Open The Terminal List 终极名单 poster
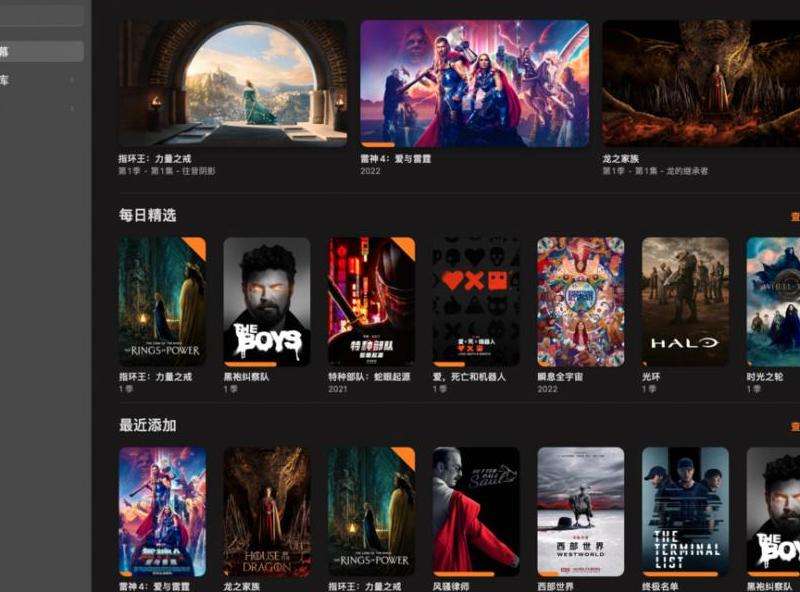 point(685,511)
